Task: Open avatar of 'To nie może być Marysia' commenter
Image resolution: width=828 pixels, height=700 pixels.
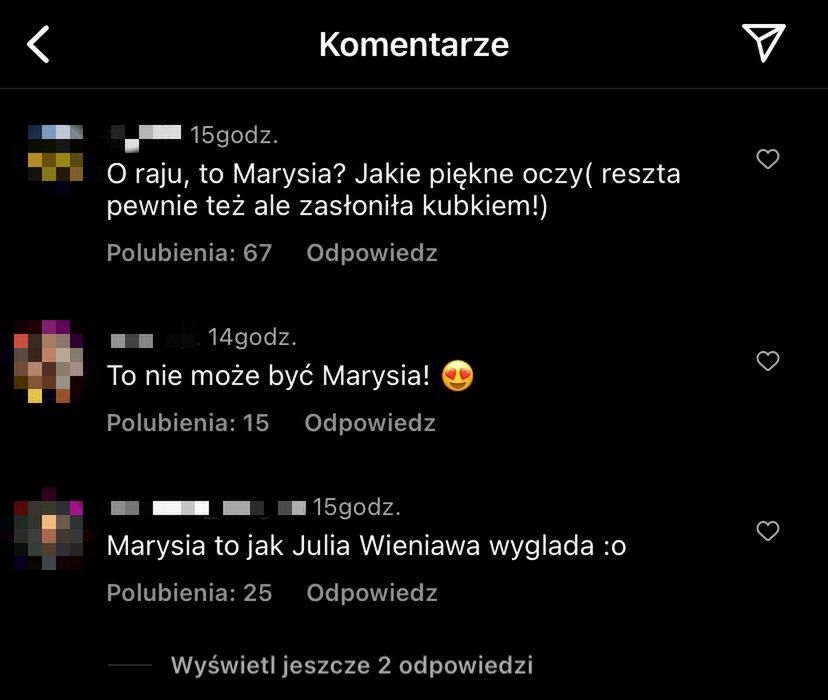Action: pos(48,361)
